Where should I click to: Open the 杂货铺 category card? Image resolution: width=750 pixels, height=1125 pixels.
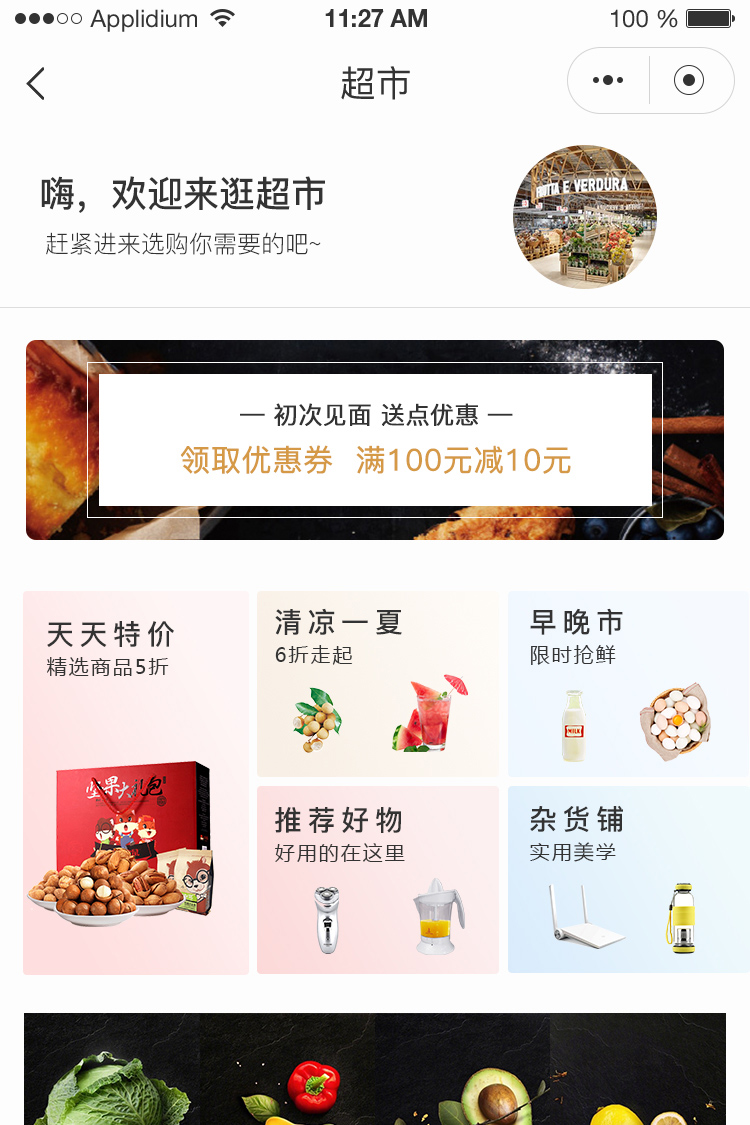click(628, 879)
